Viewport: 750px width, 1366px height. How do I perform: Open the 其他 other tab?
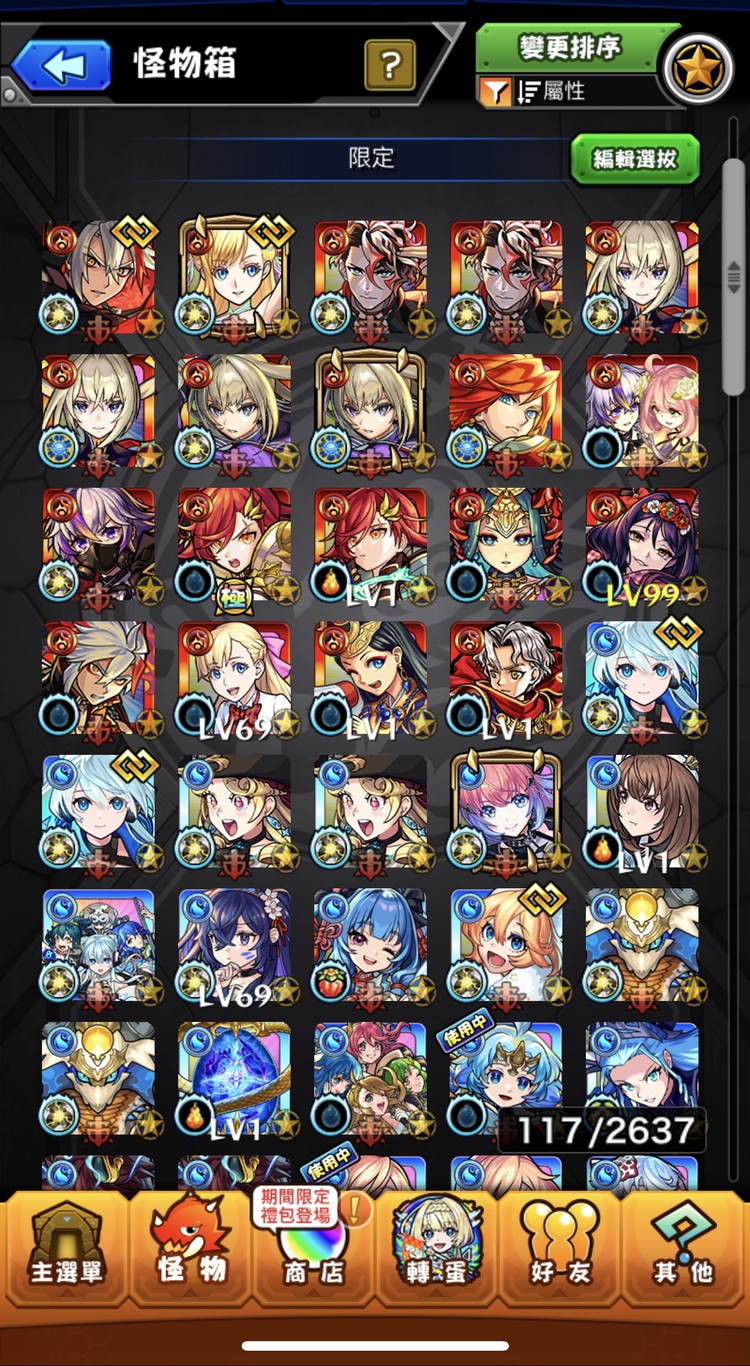click(x=684, y=1250)
